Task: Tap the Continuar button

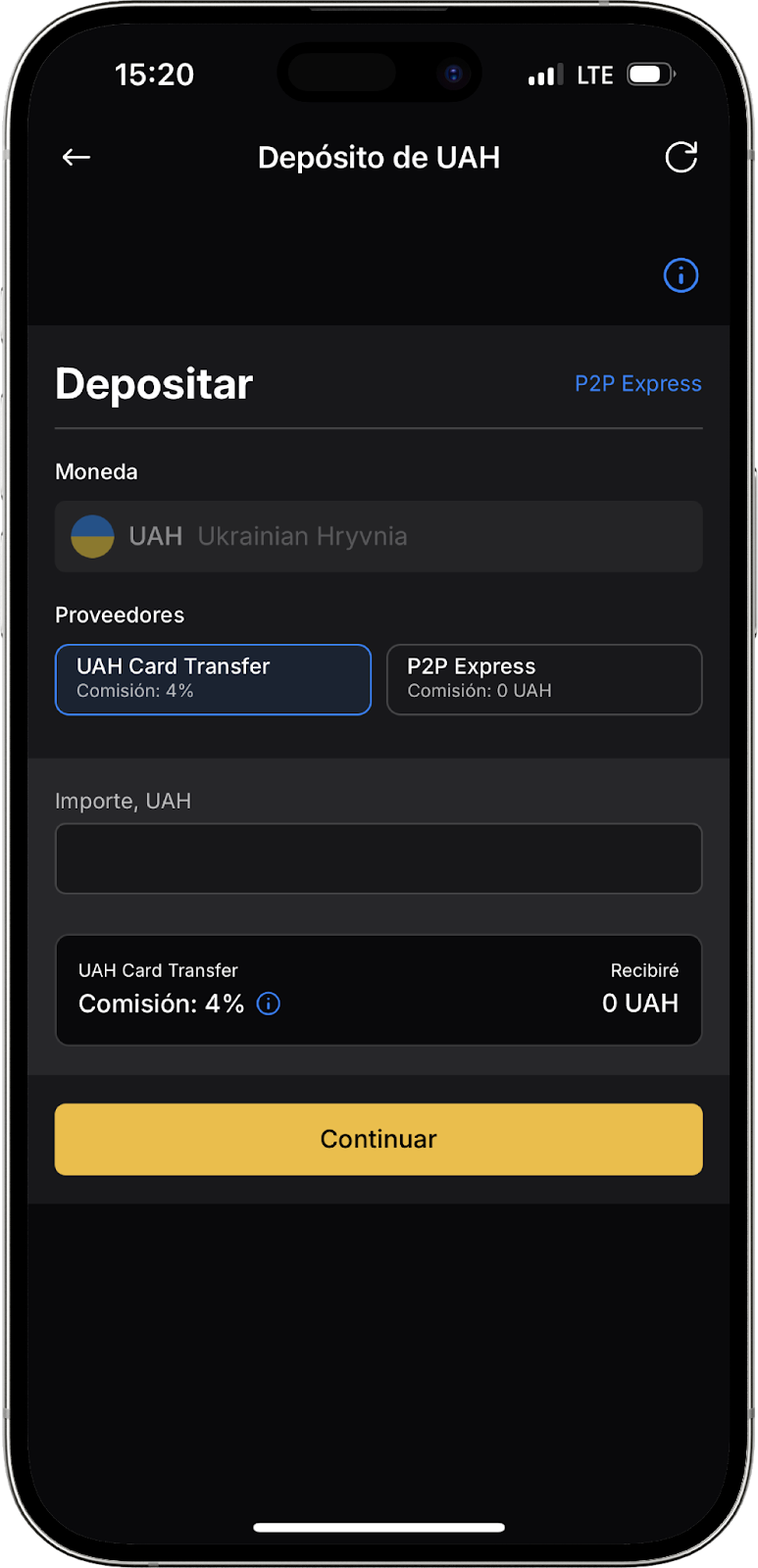Action: 379,1139
